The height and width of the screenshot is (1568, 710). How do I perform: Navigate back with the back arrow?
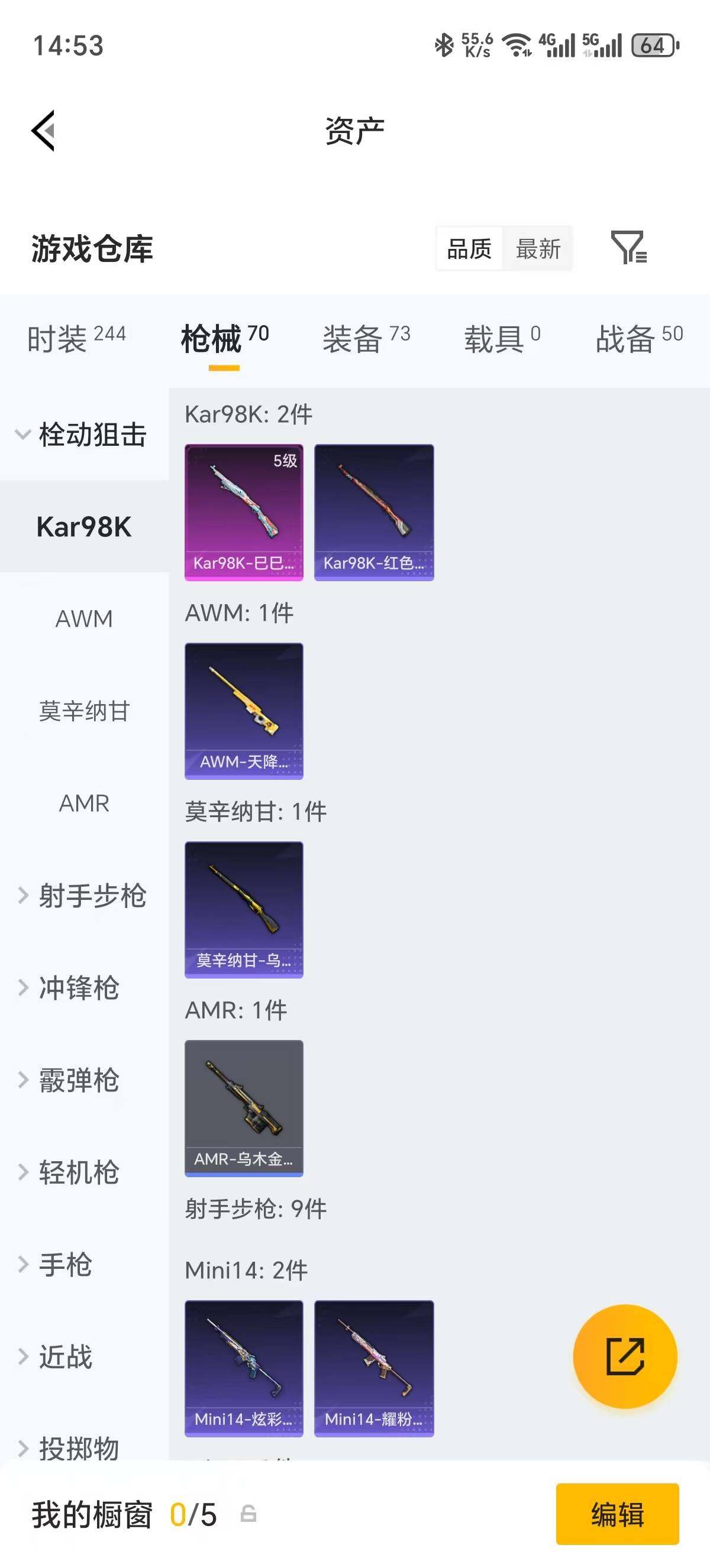coord(43,130)
